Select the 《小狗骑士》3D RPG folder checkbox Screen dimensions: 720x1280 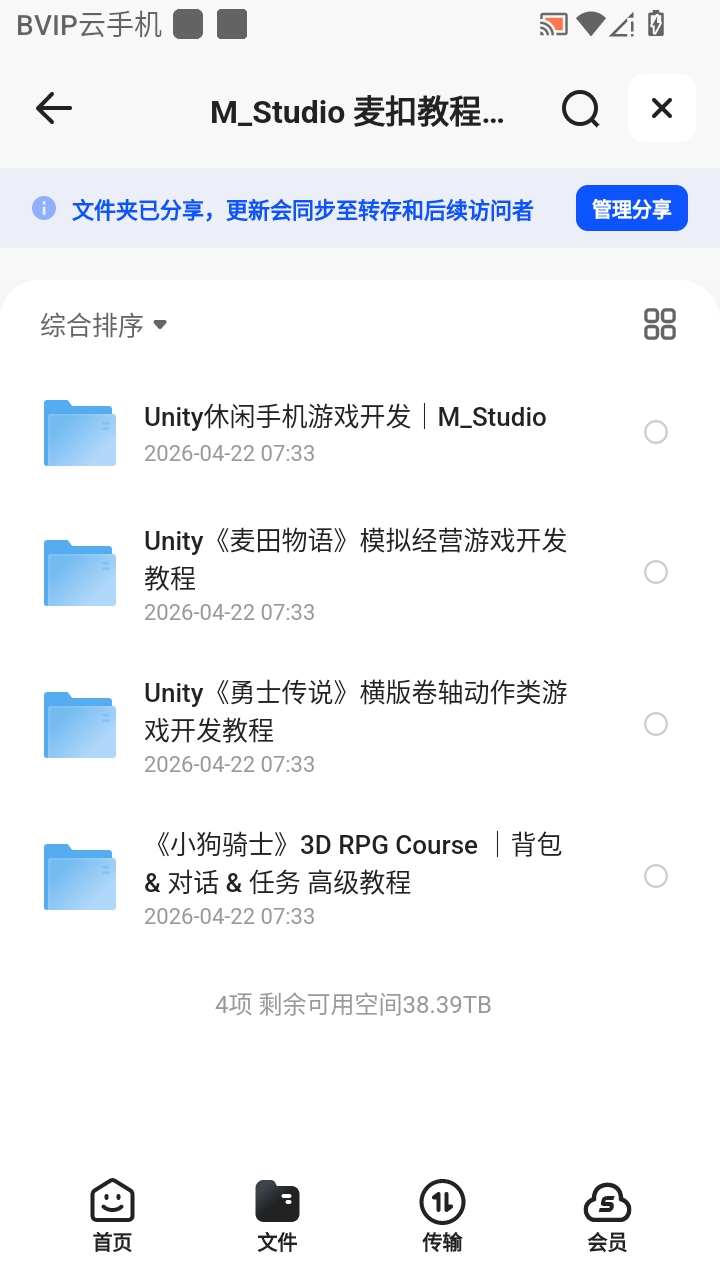coord(655,876)
